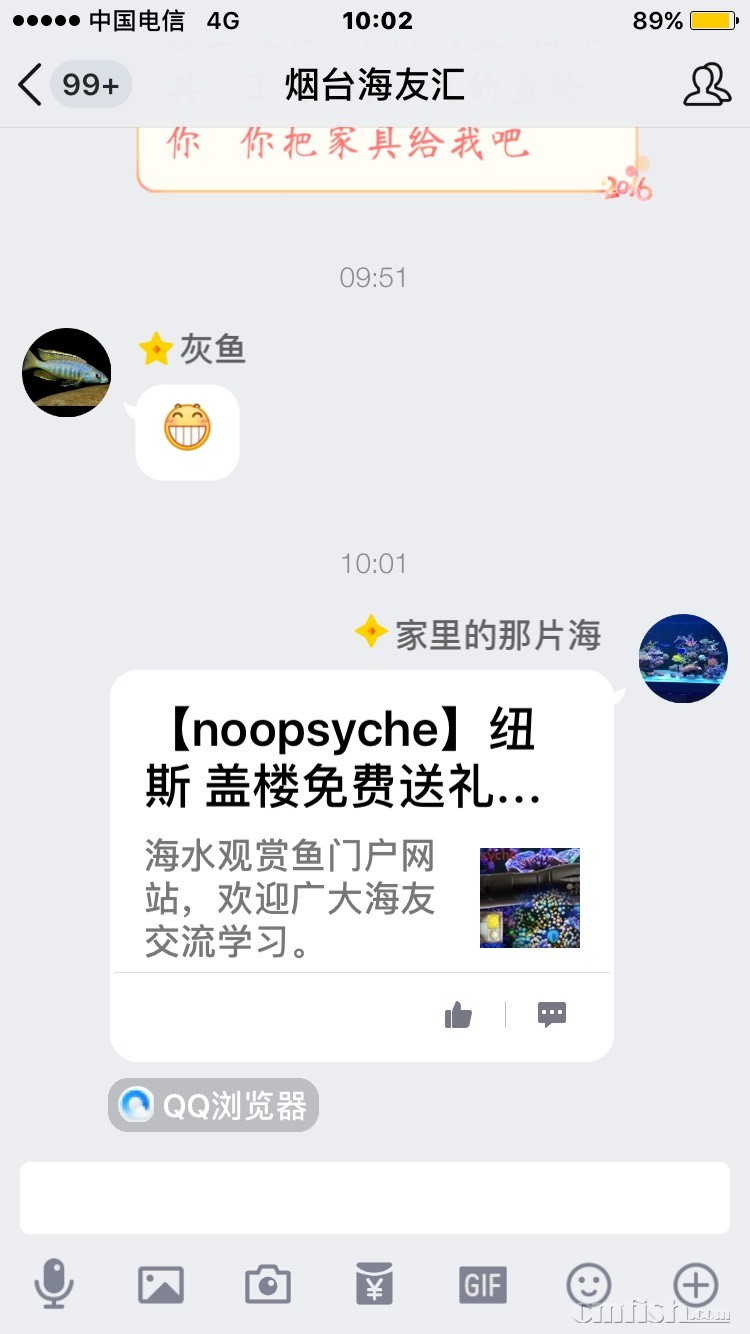
Task: Go back to the message list
Action: (32, 85)
